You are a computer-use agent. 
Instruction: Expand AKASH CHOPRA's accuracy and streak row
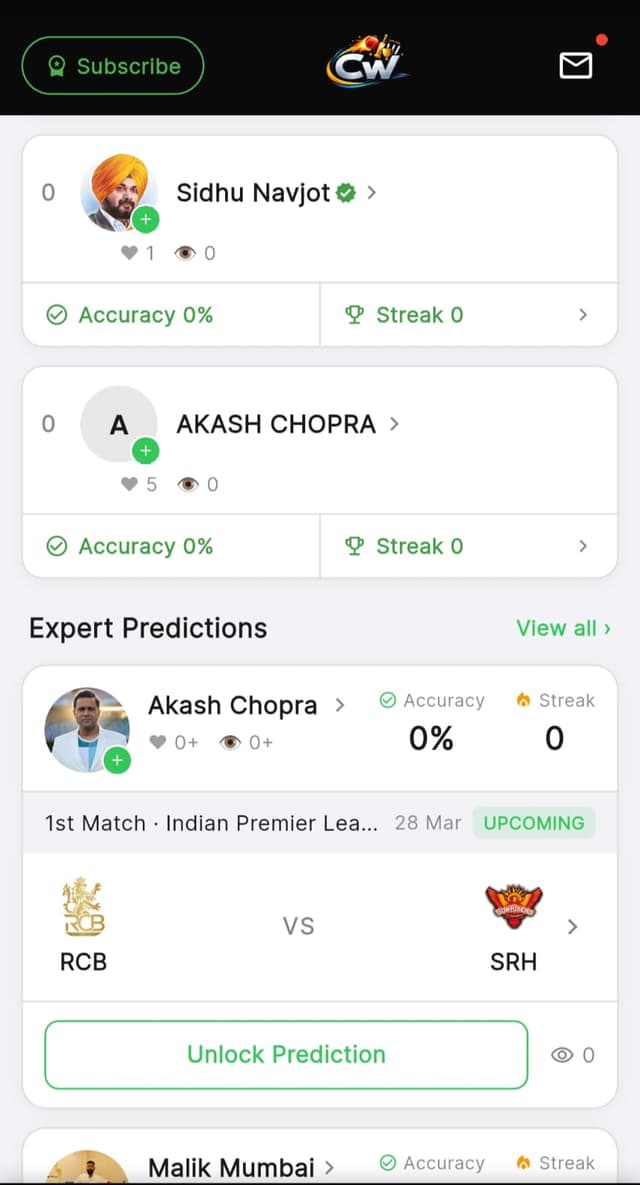click(x=583, y=546)
